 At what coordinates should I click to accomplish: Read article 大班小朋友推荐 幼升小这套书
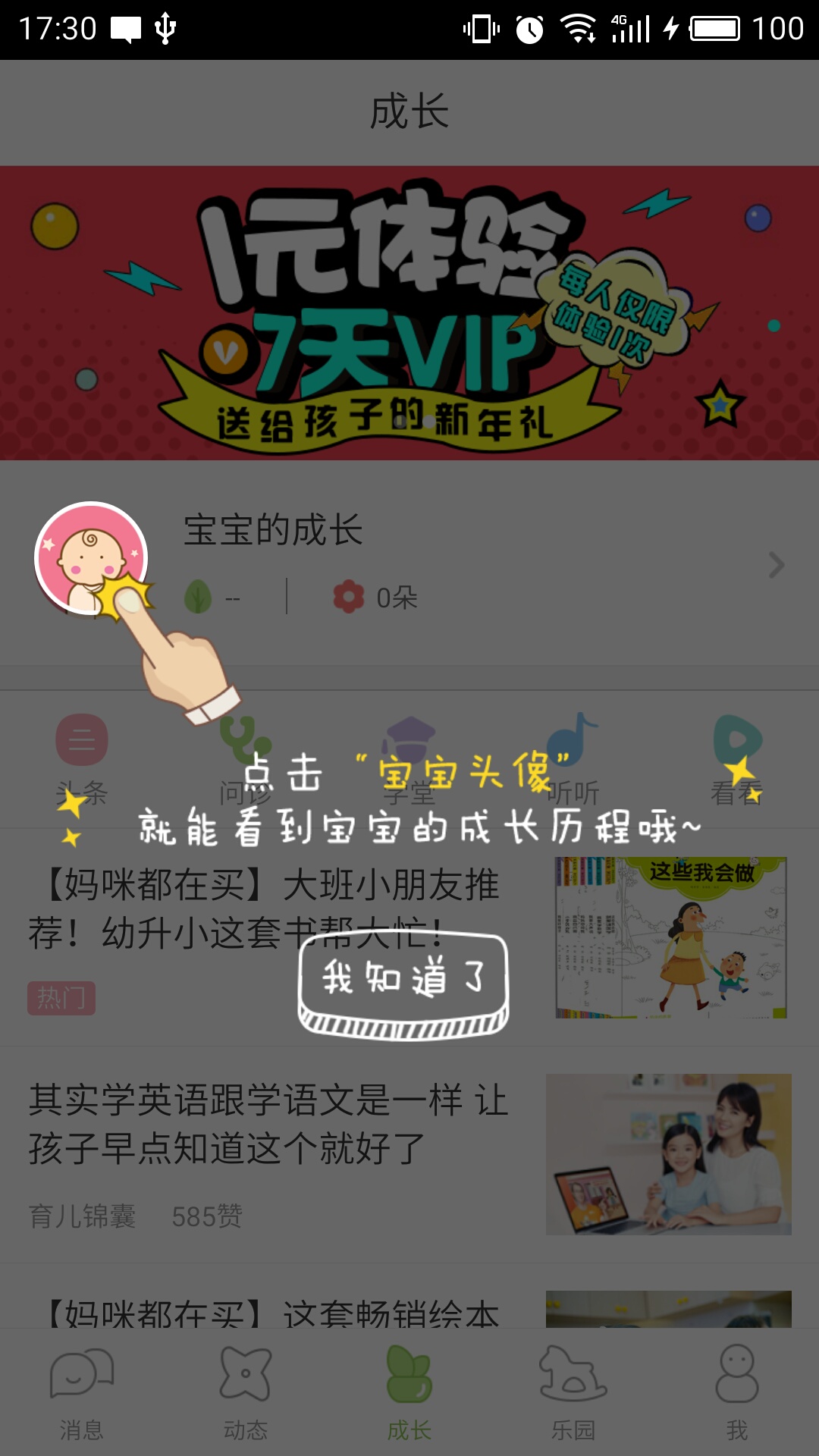point(265,908)
